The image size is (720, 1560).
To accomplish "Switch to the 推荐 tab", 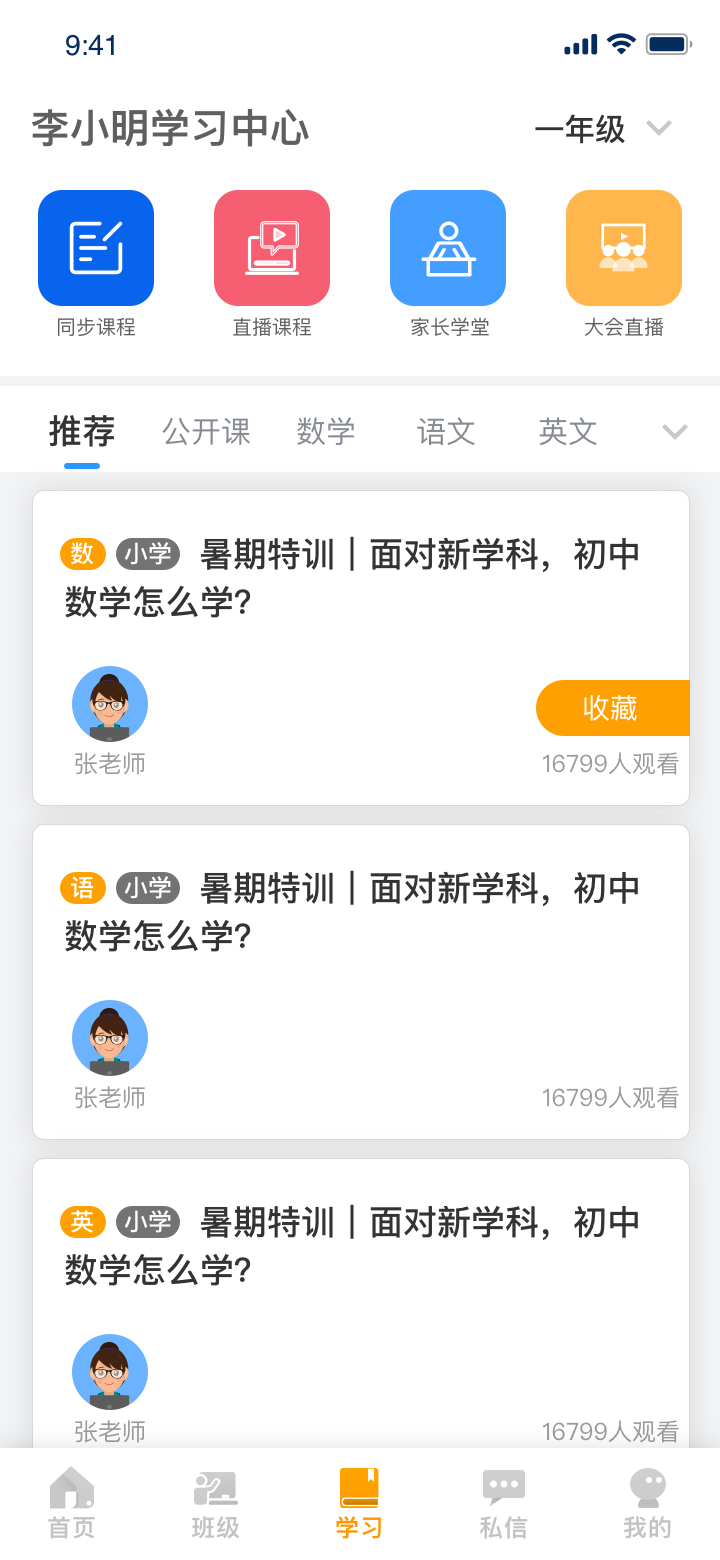I will 82,432.
